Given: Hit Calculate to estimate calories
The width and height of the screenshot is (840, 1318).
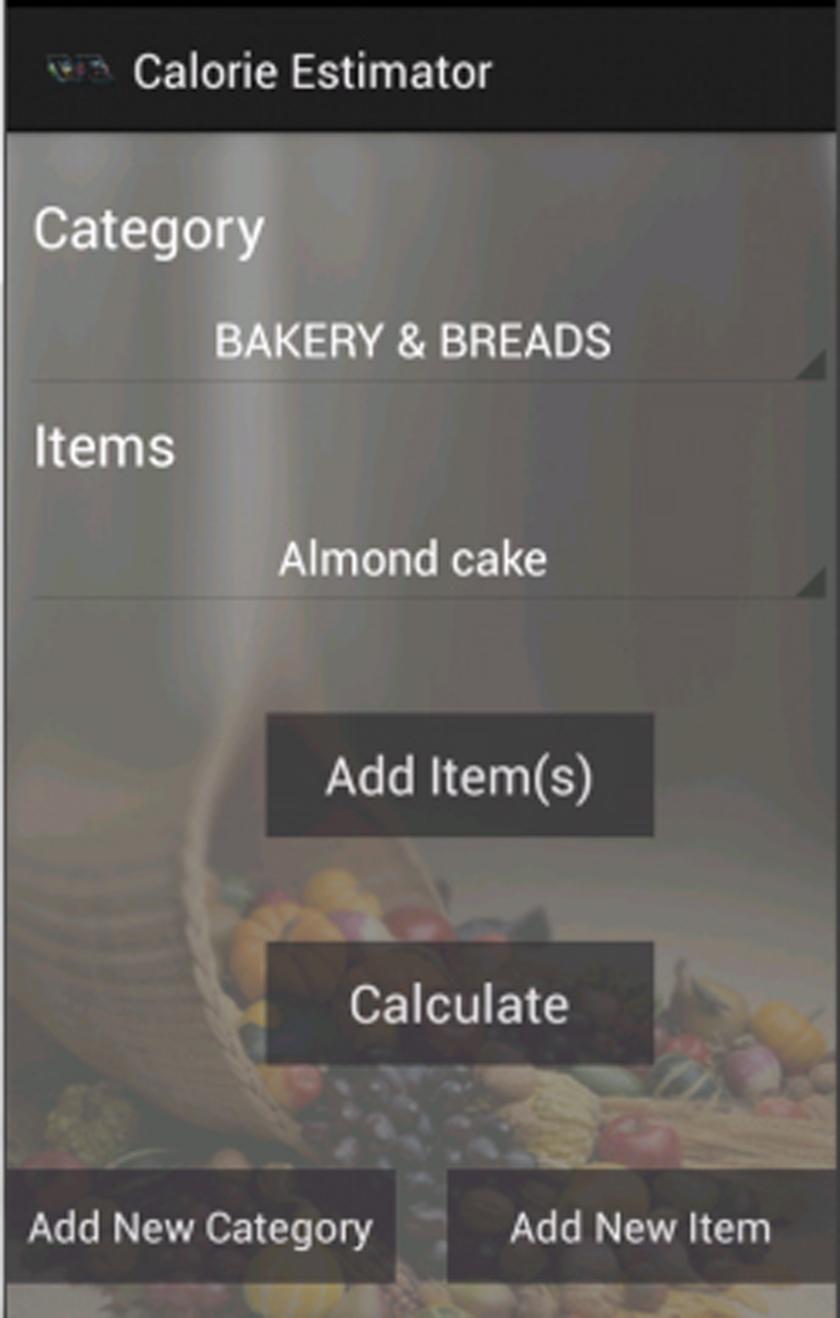Looking at the screenshot, I should click(459, 1004).
